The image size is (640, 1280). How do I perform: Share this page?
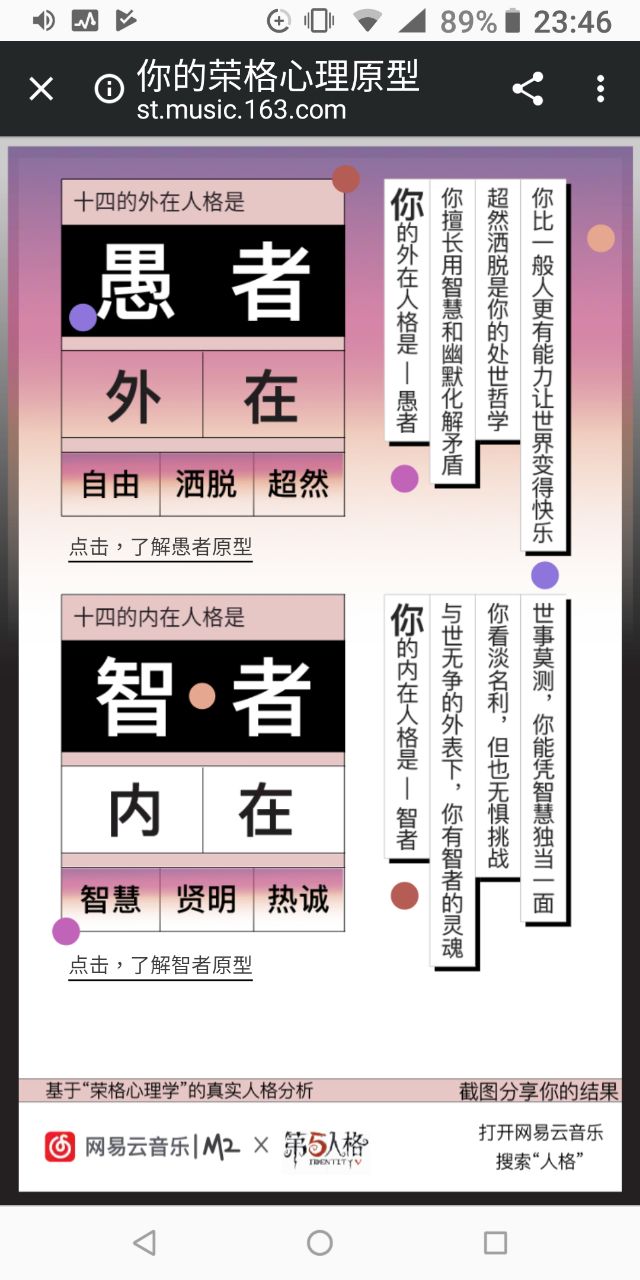[527, 89]
